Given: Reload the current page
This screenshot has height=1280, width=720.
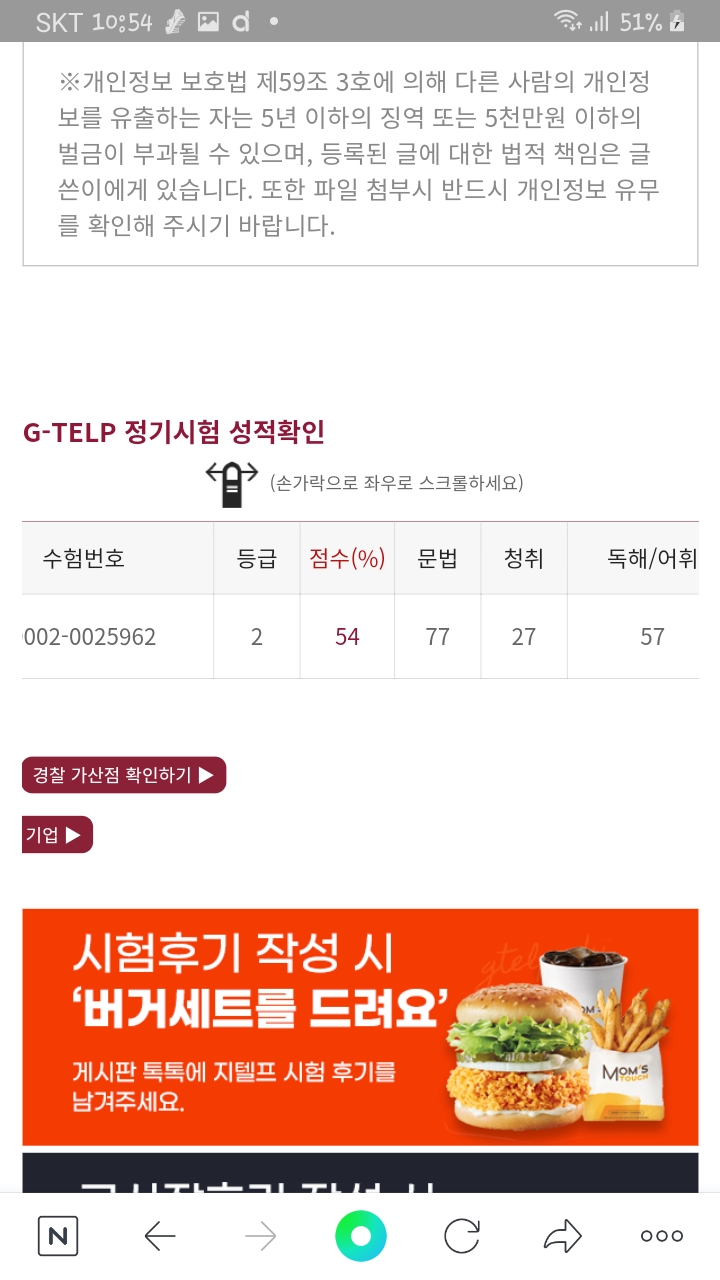Looking at the screenshot, I should (462, 1237).
